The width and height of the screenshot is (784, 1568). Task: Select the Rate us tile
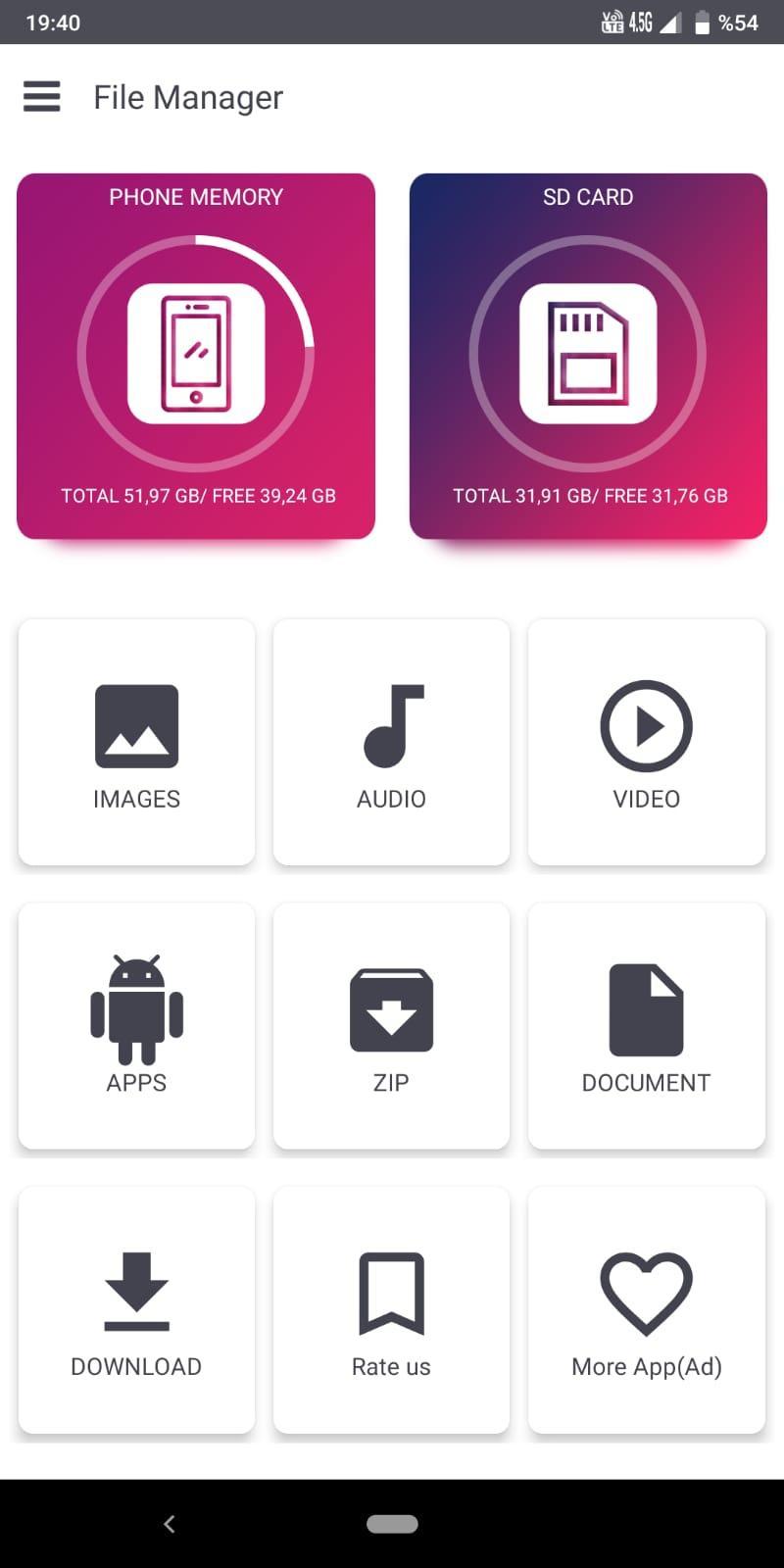[x=391, y=1309]
